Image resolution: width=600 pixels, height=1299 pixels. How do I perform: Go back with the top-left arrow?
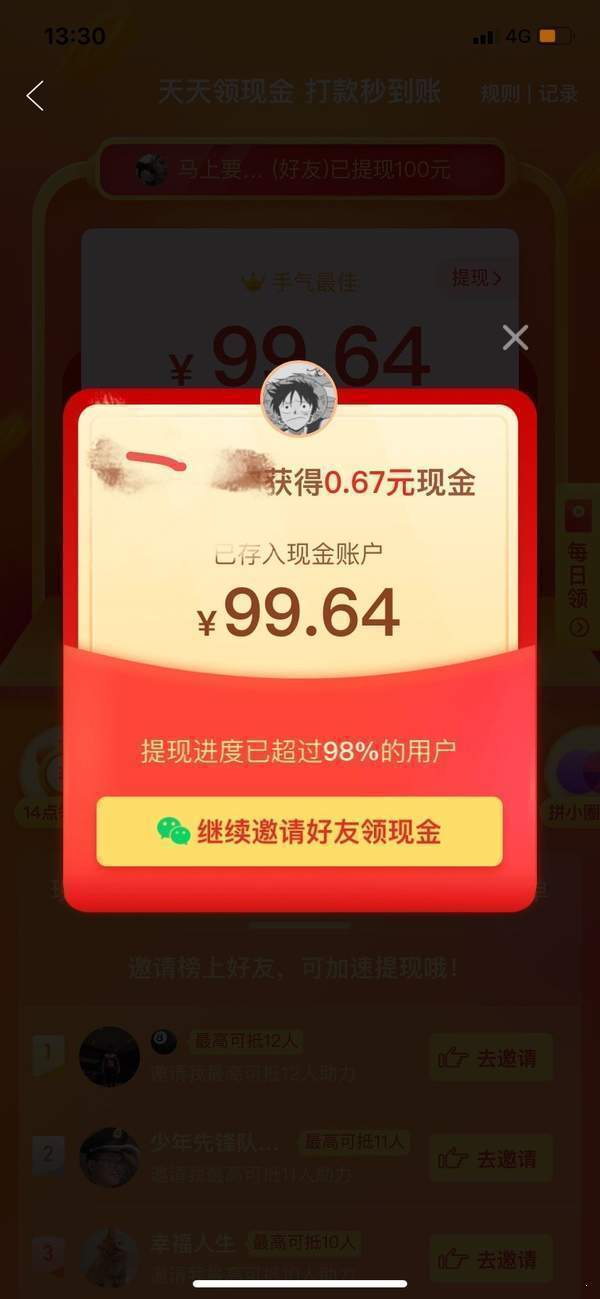36,96
